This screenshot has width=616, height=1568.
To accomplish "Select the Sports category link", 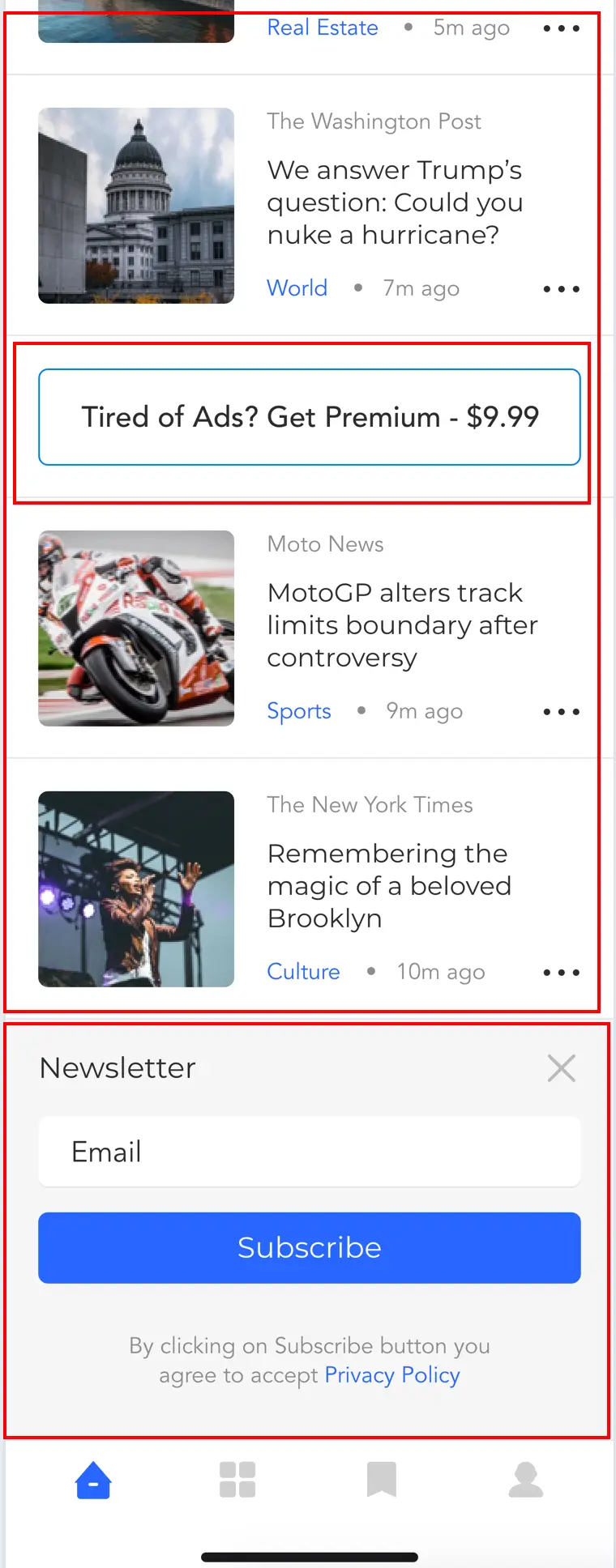I will [299, 711].
